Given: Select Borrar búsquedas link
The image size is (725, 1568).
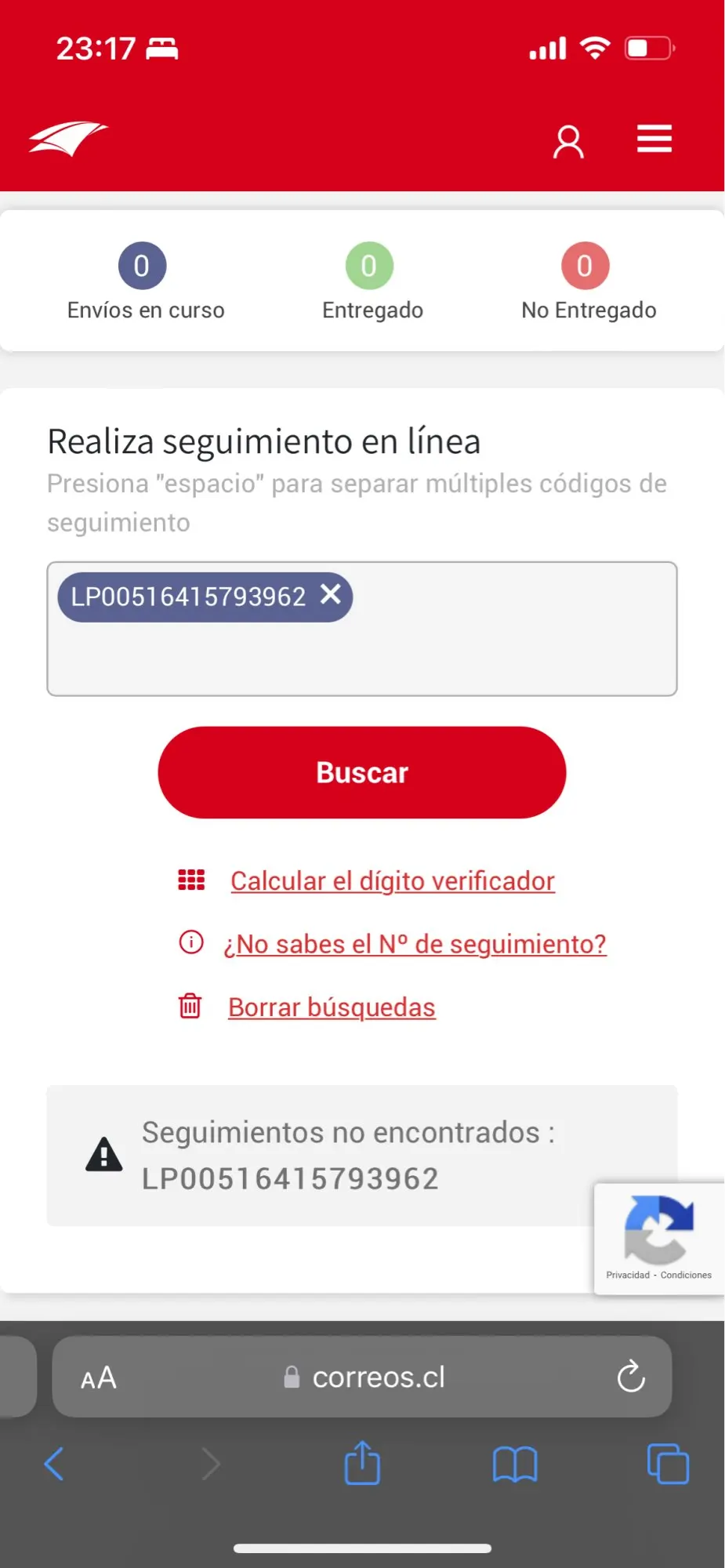Looking at the screenshot, I should tap(332, 1007).
